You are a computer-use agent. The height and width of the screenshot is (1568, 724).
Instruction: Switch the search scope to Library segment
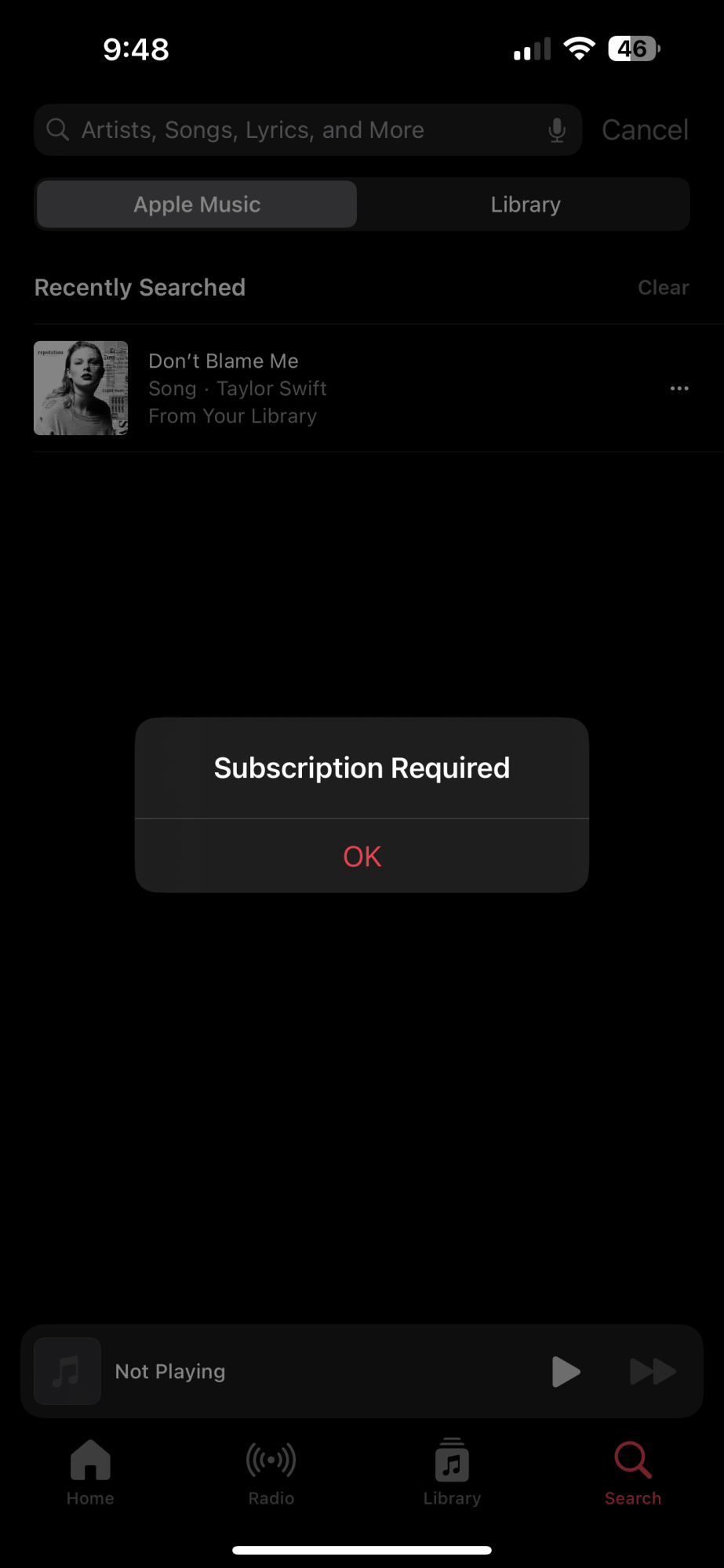pyautogui.click(x=526, y=205)
